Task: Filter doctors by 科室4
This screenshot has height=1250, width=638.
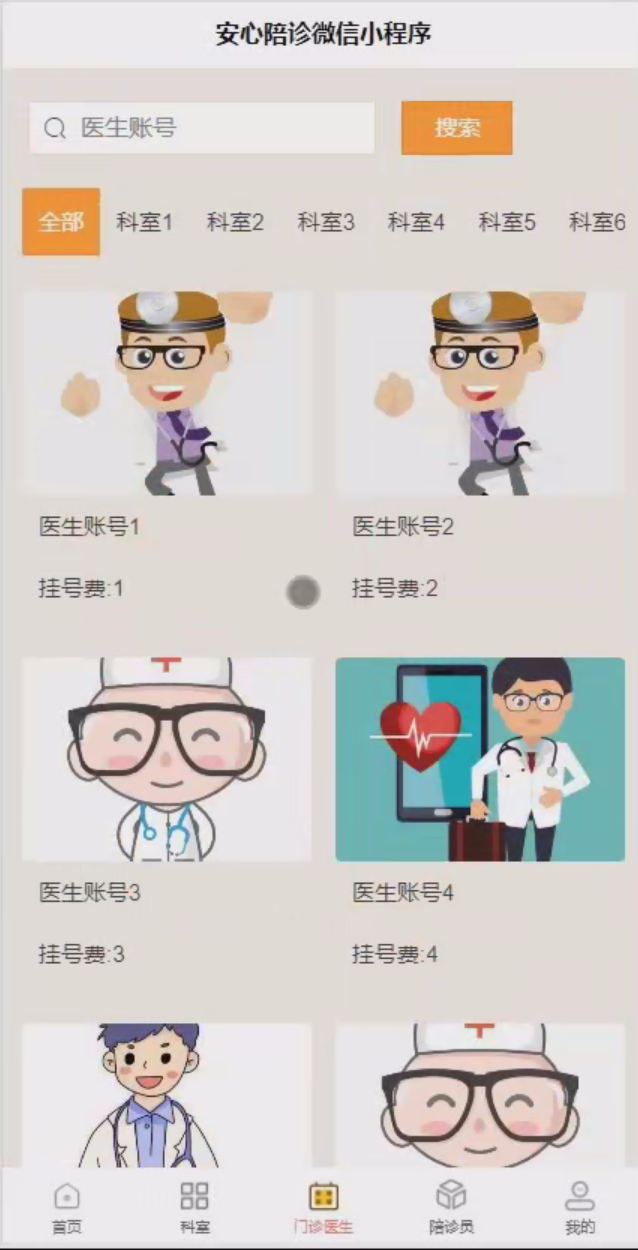Action: tap(416, 222)
